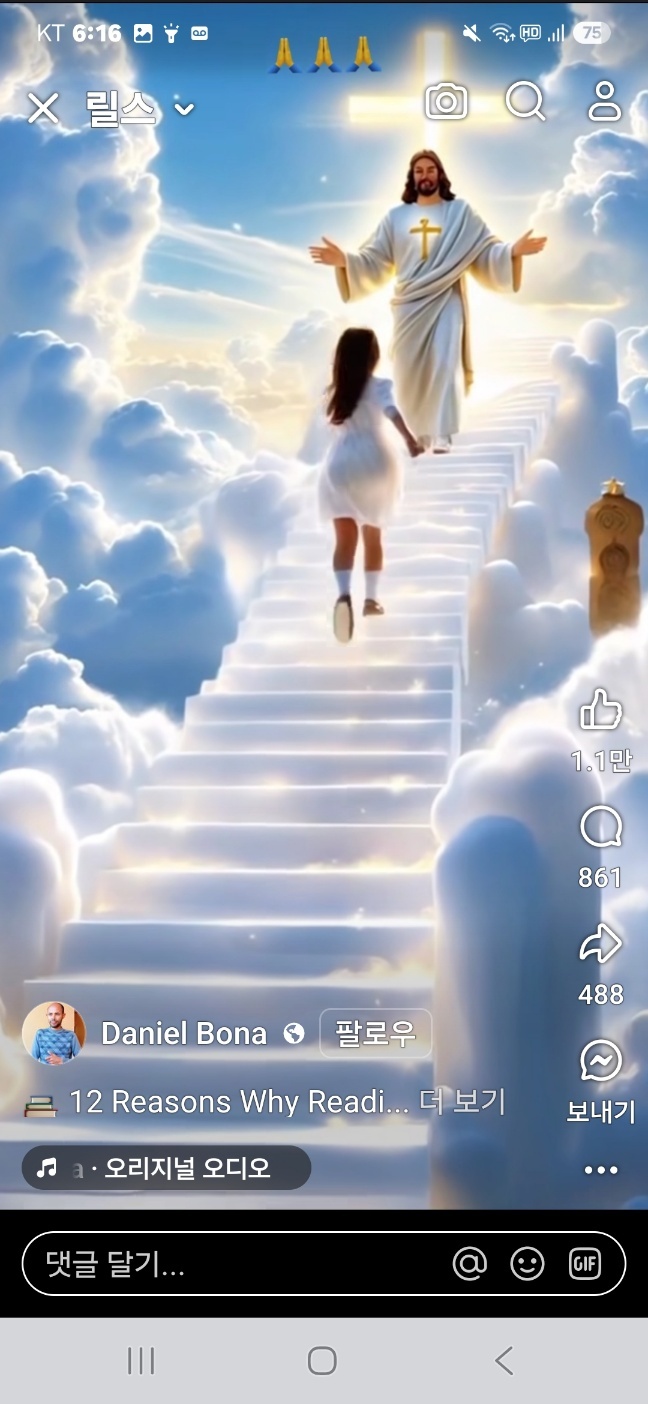Open the 오리지널 오디오 audio chip

[x=166, y=1168]
